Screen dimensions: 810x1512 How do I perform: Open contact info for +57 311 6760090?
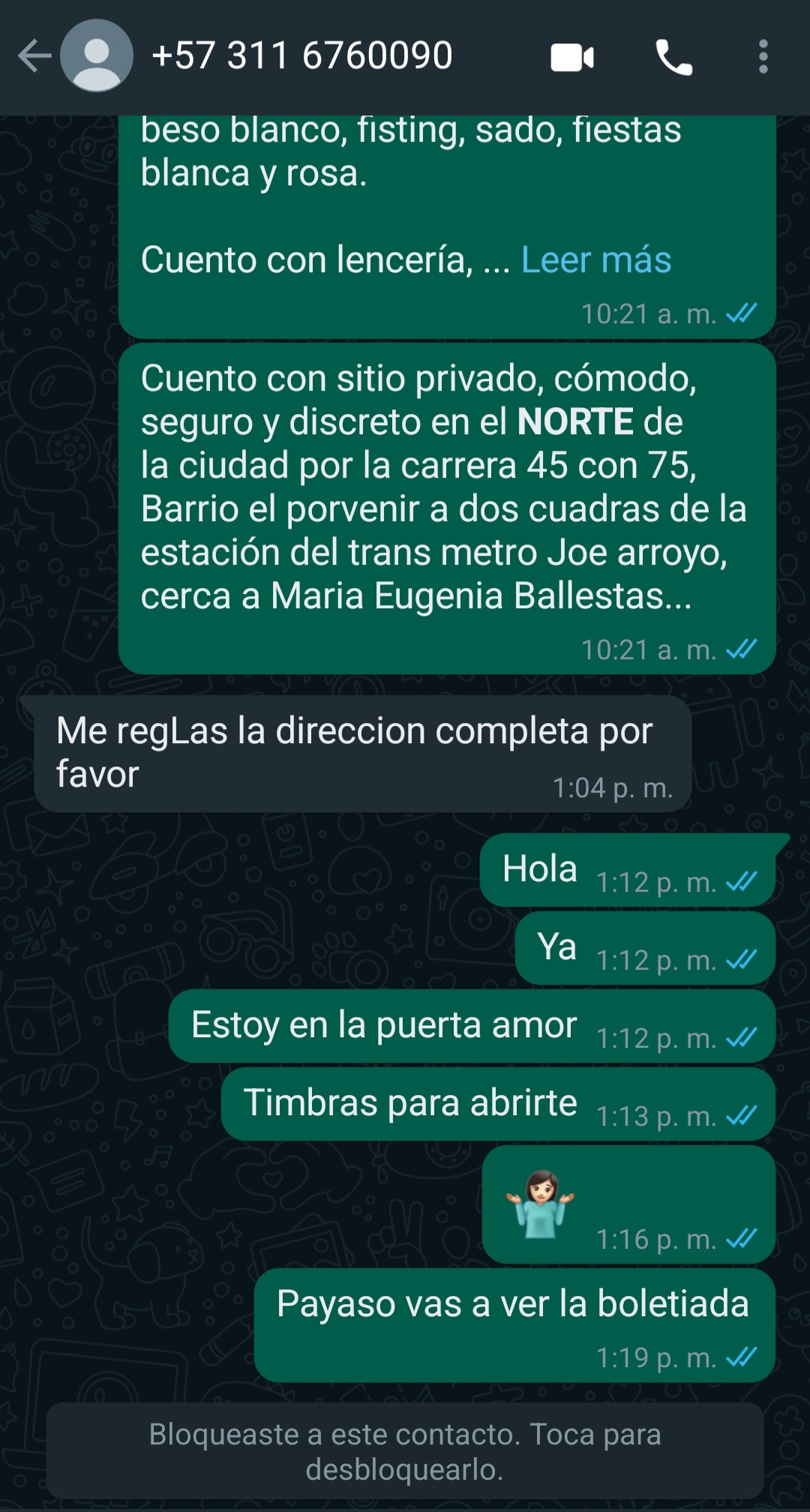point(301,56)
